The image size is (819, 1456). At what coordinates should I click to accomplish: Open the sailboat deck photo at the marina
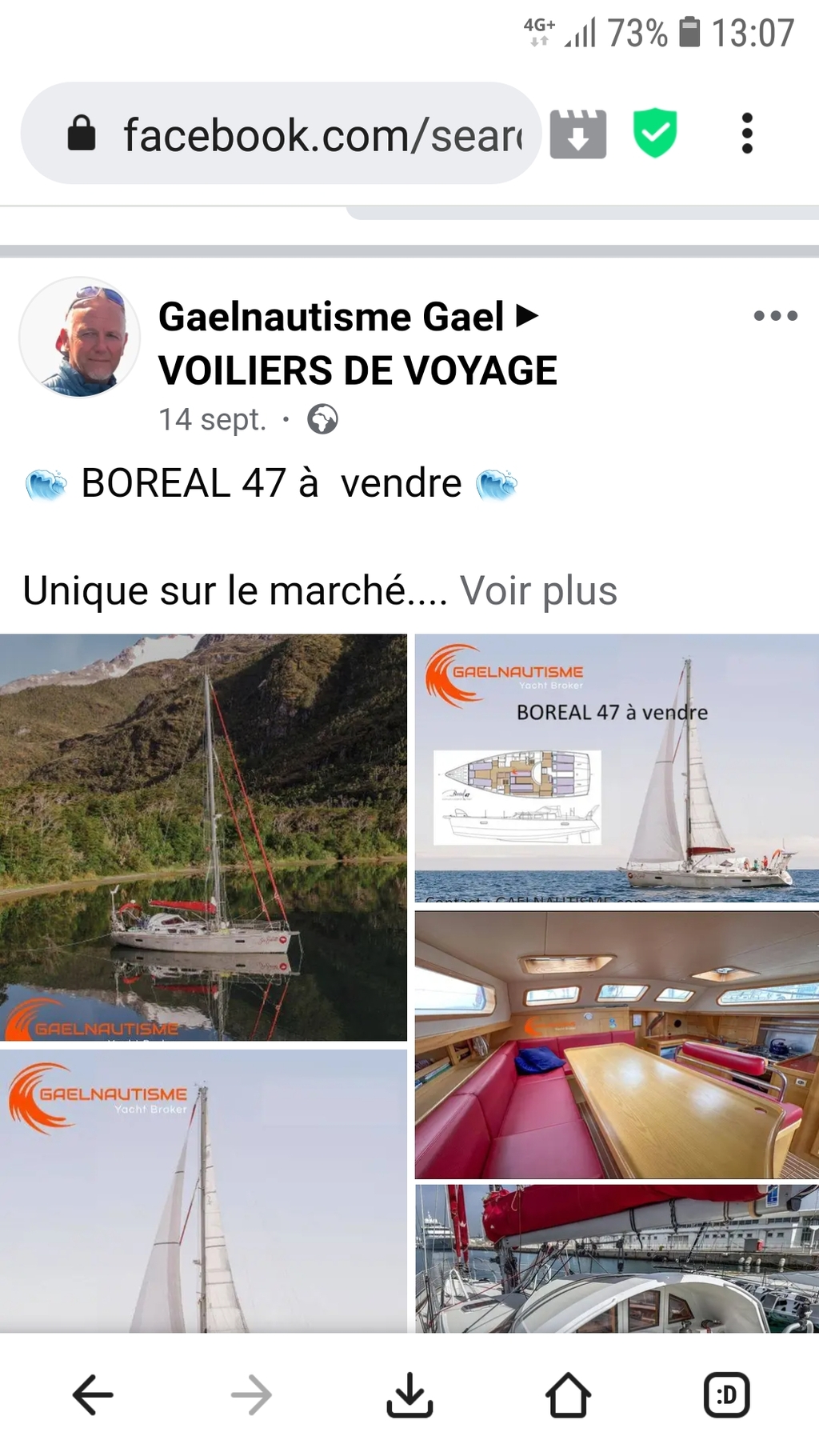click(617, 1258)
